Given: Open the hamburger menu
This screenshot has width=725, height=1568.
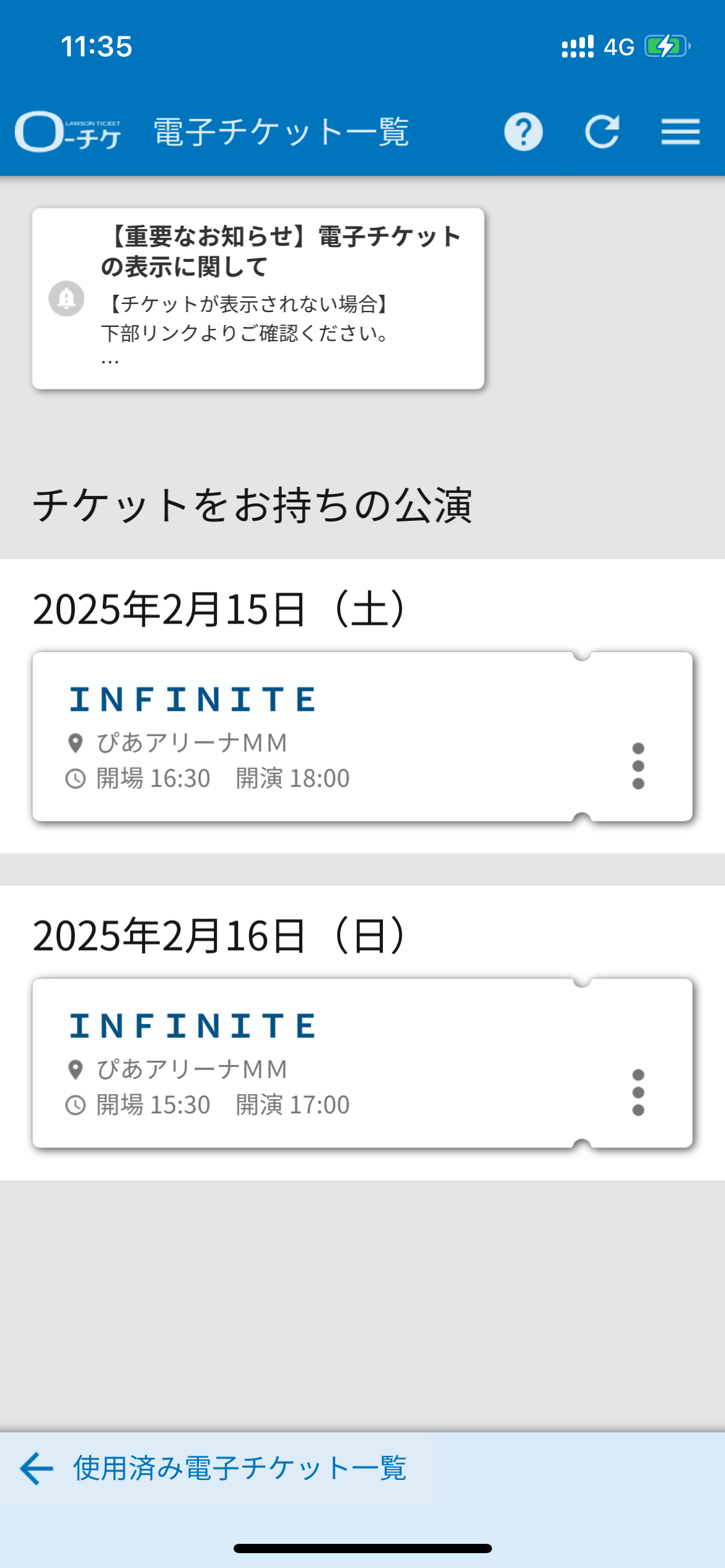Looking at the screenshot, I should coord(680,132).
